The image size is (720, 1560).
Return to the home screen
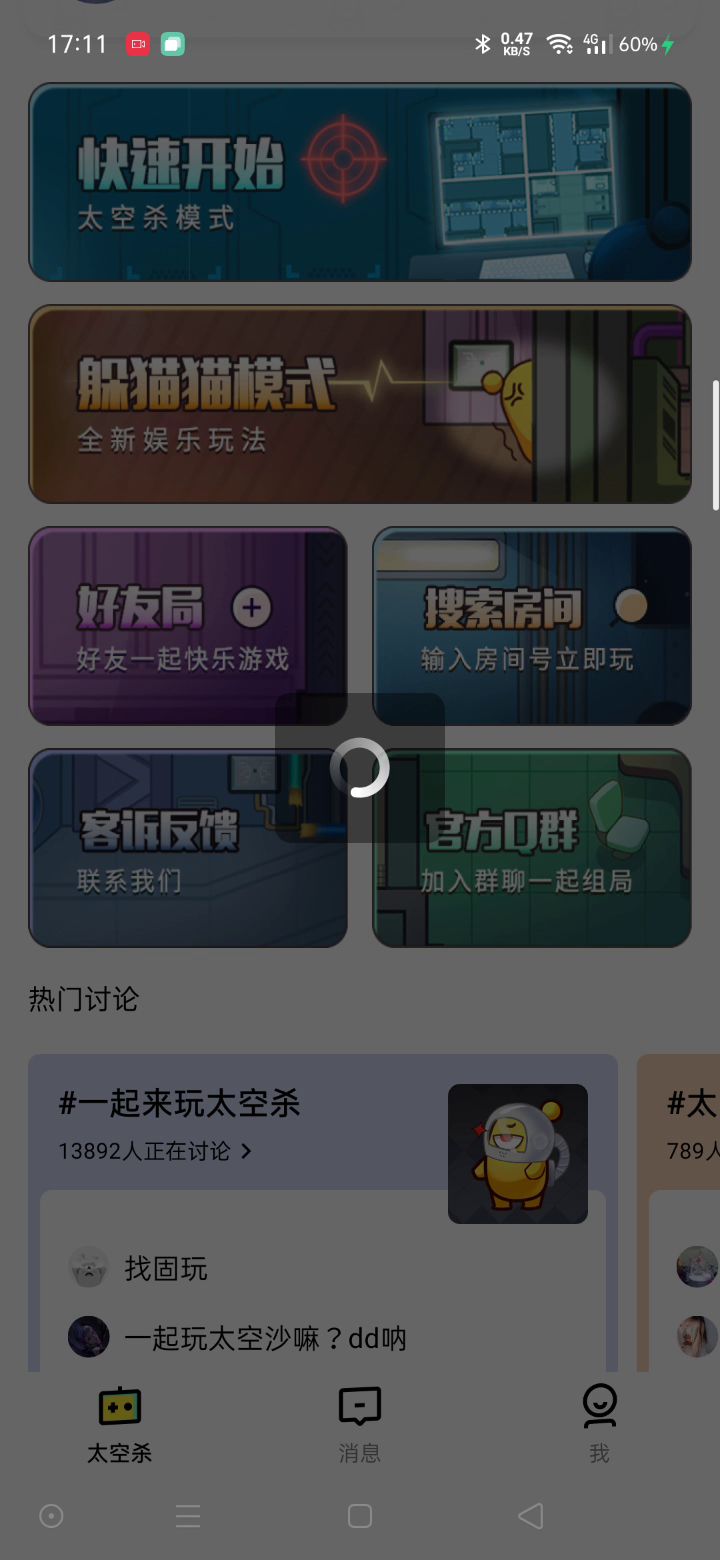(x=360, y=1516)
